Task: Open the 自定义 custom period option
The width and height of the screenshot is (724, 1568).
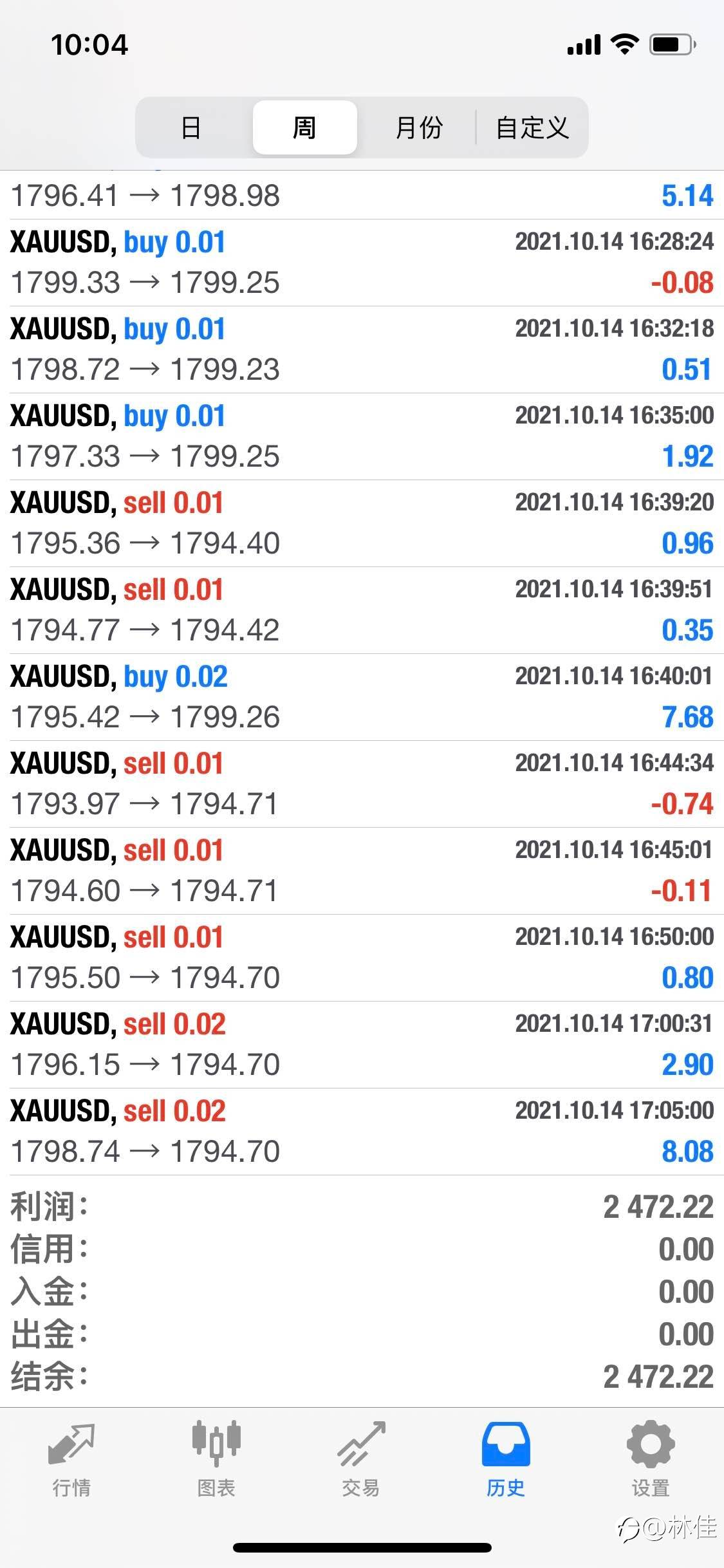Action: point(532,127)
